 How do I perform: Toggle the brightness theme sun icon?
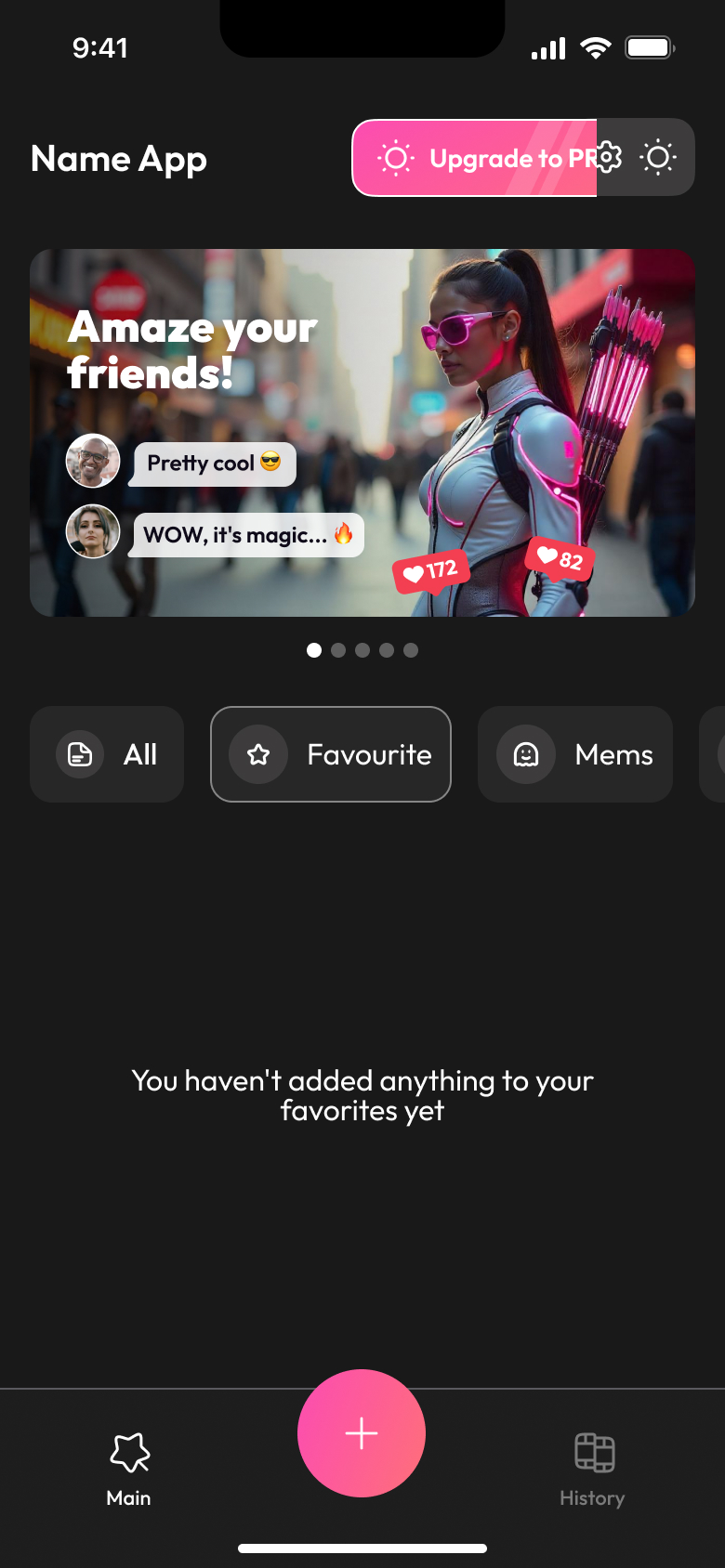(658, 157)
